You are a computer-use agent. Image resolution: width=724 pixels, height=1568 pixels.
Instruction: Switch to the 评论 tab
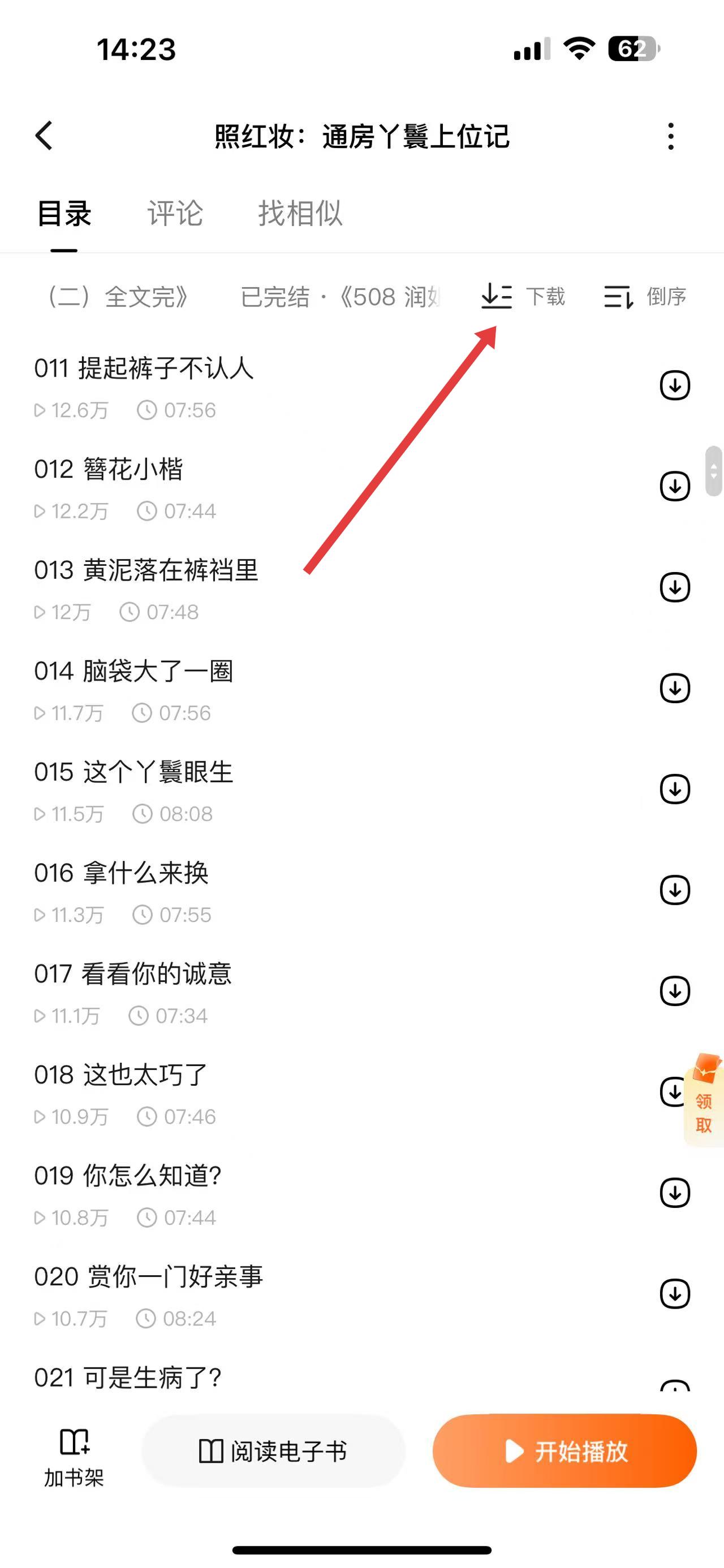pyautogui.click(x=175, y=214)
